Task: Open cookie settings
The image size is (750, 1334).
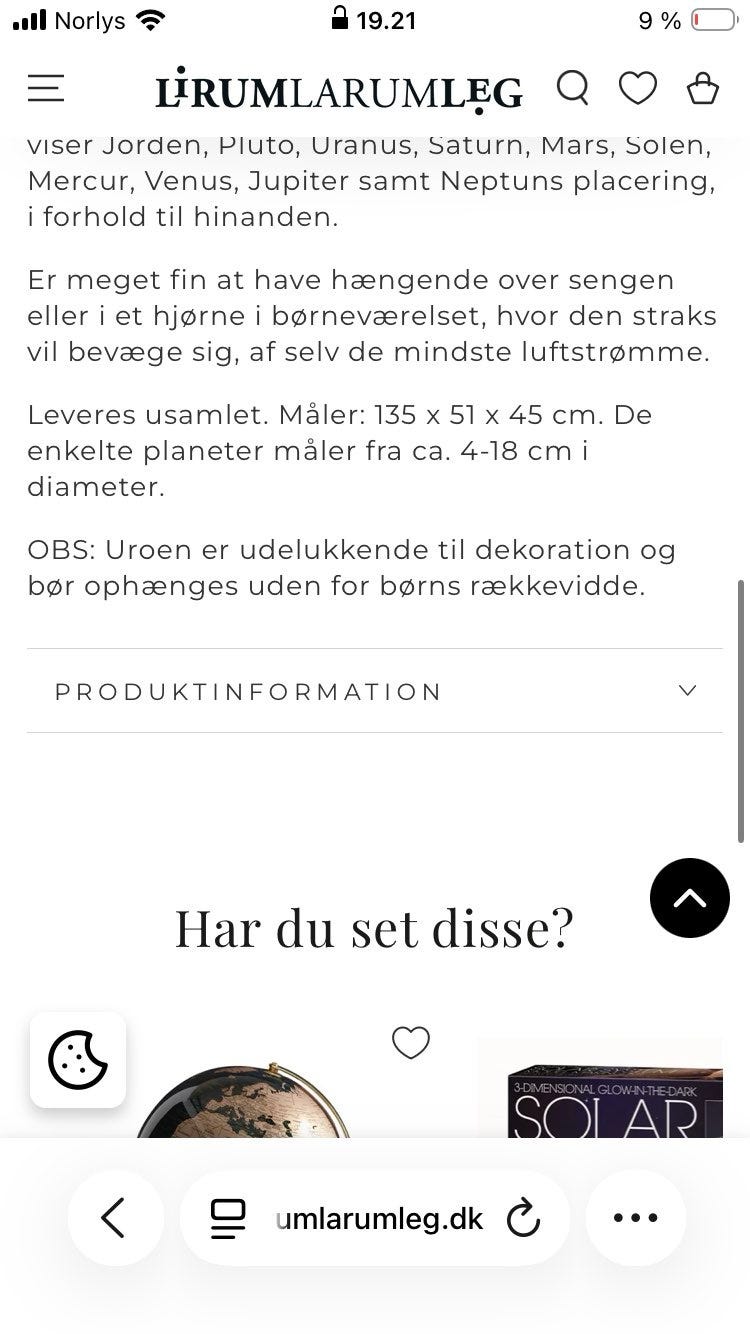Action: coord(78,1059)
